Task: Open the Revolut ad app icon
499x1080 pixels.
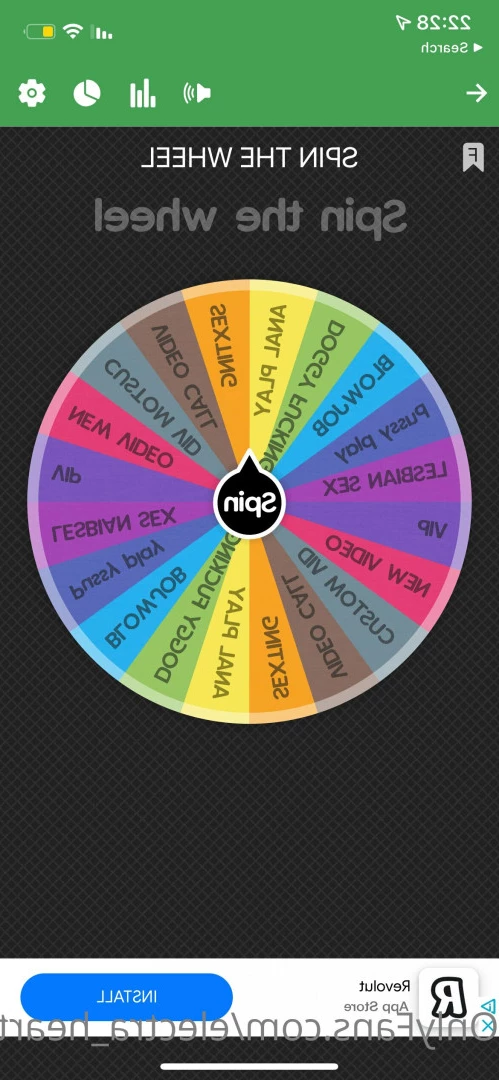Action: (449, 997)
